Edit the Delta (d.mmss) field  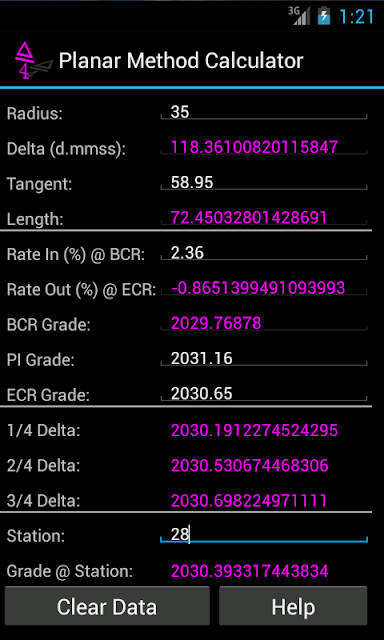[x=264, y=147]
